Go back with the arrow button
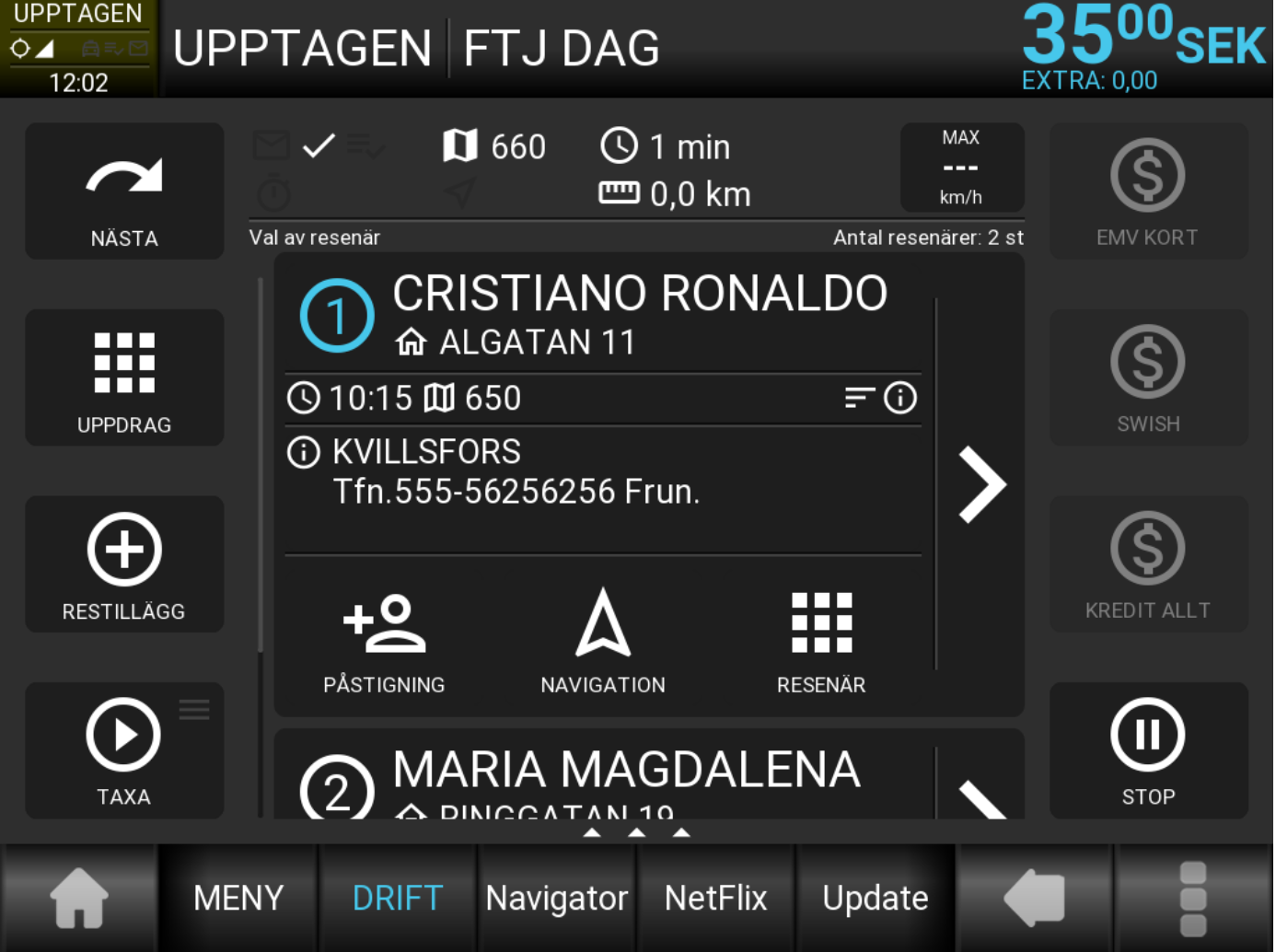Image resolution: width=1276 pixels, height=952 pixels. [1035, 898]
